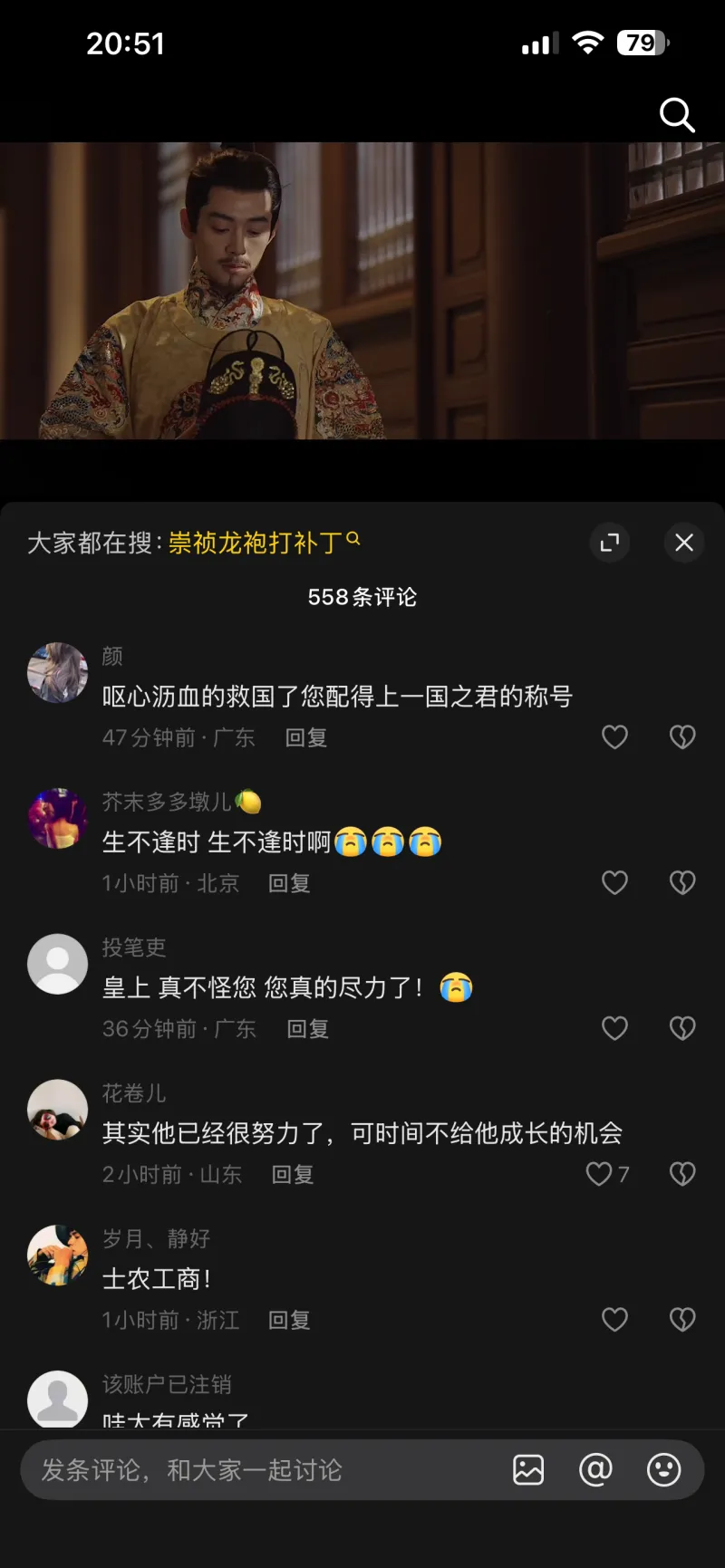The image size is (725, 1568).
Task: Attach an image to your comment
Action: [x=528, y=1470]
